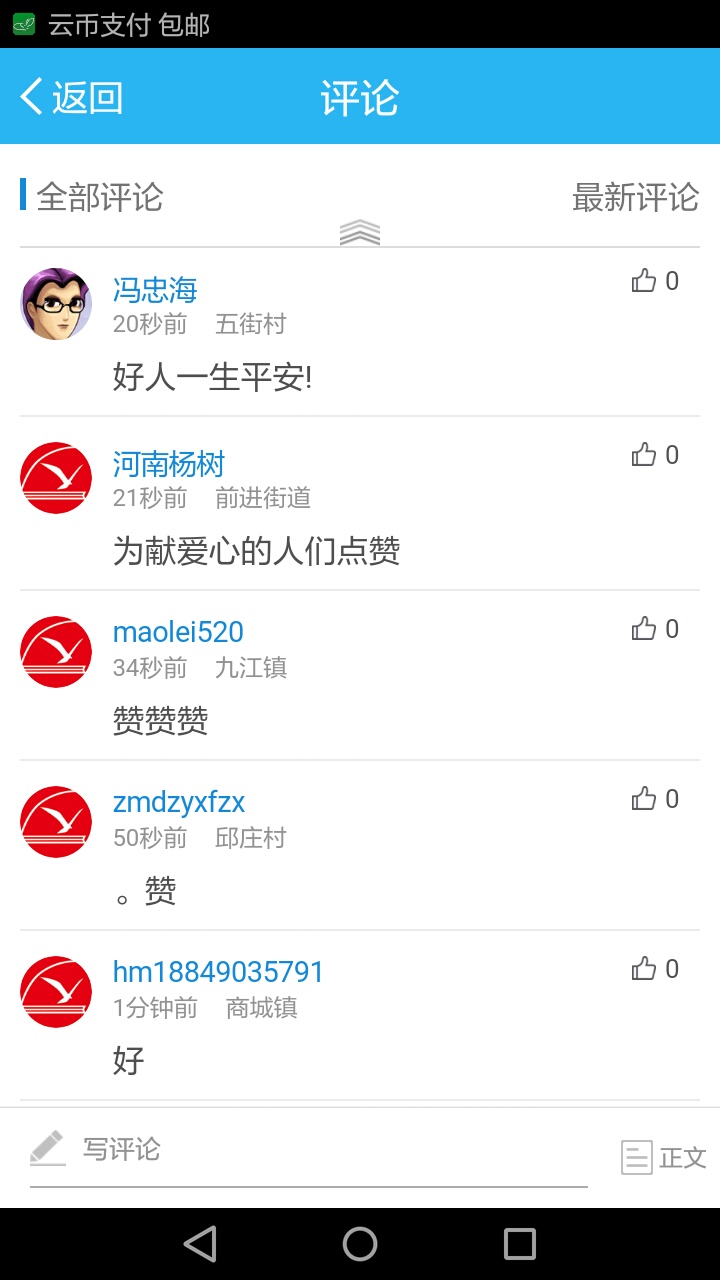Like 冯忠海's comment
The width and height of the screenshot is (720, 1280).
point(645,281)
